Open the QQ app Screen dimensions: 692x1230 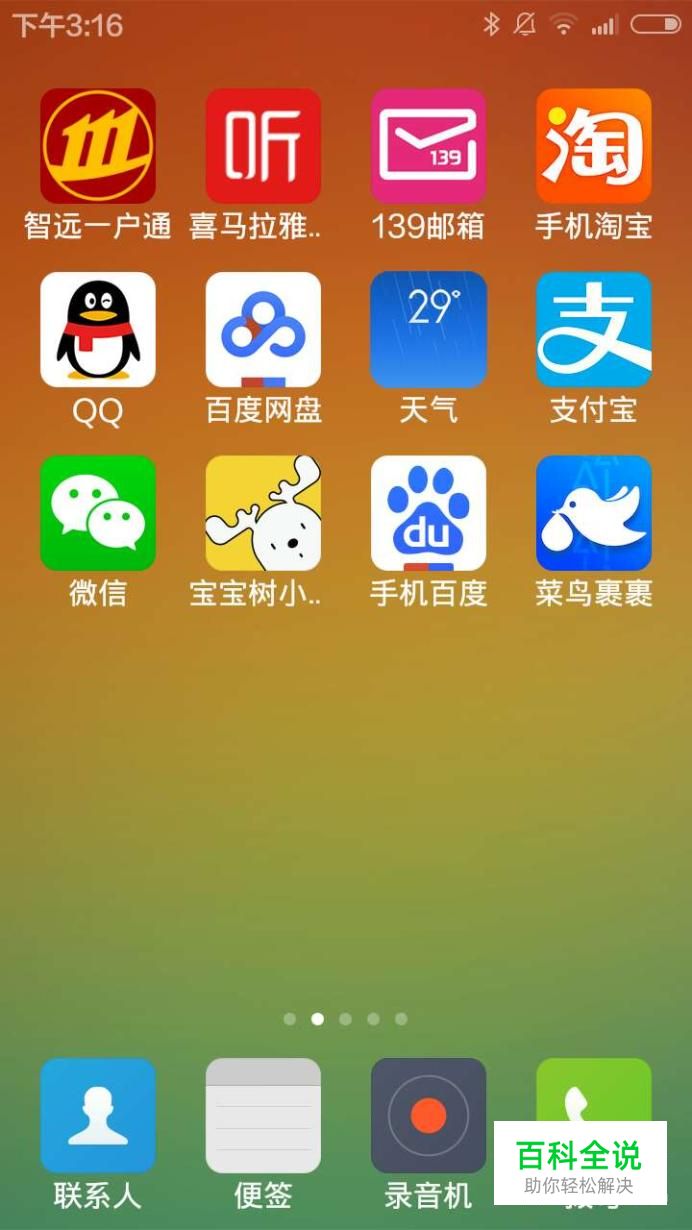(x=98, y=330)
